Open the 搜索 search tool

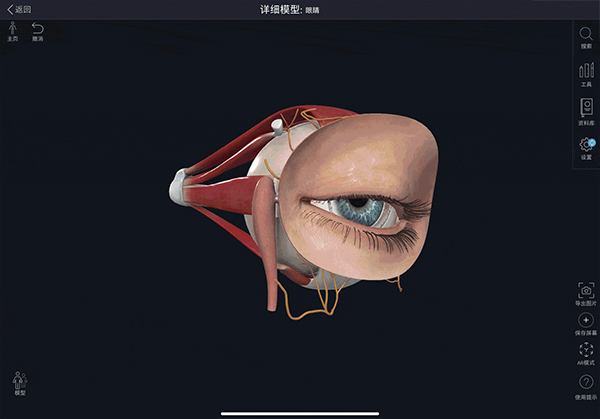click(586, 37)
